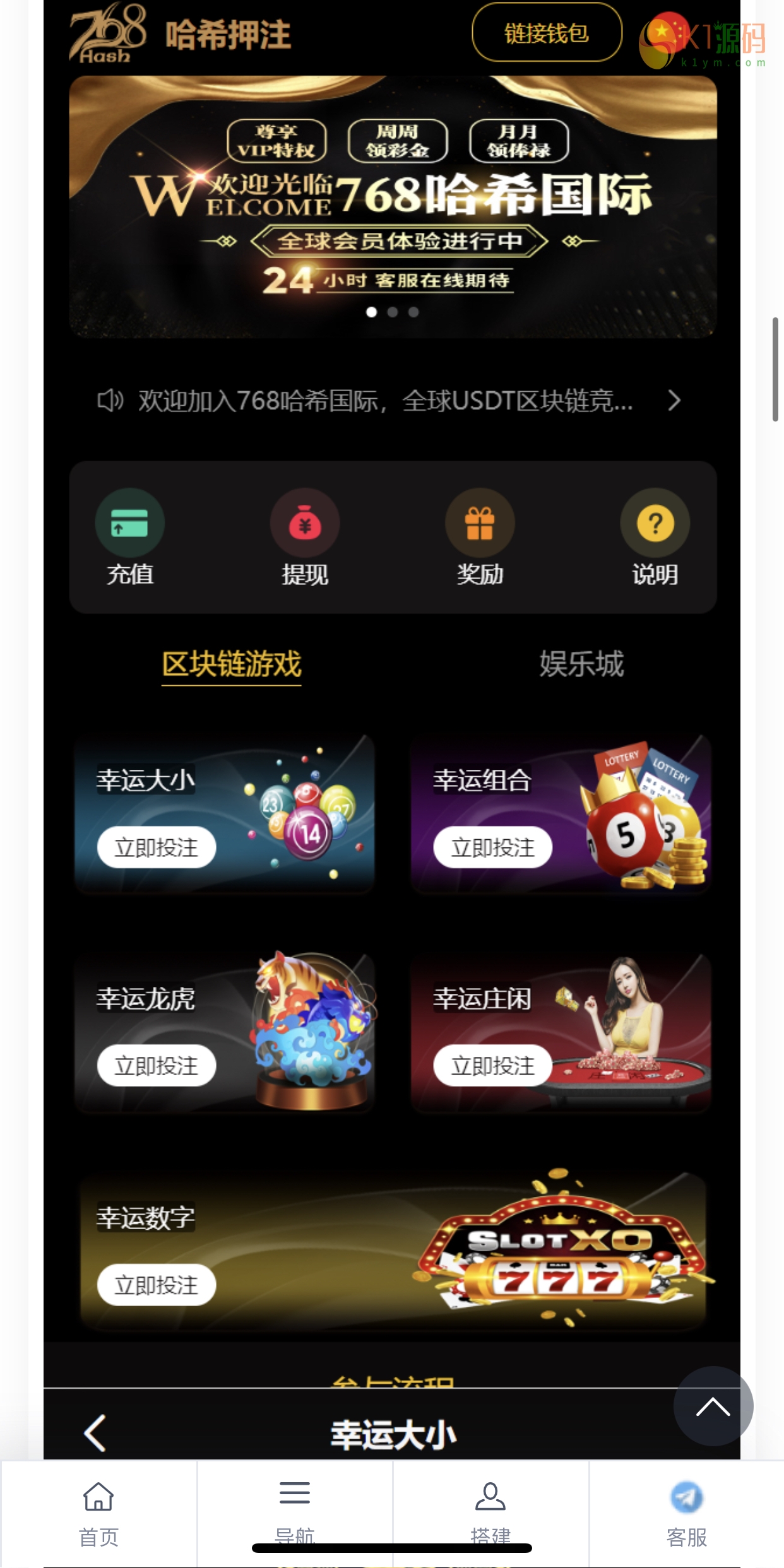Select the 区块链游戏 tab

pos(232,664)
